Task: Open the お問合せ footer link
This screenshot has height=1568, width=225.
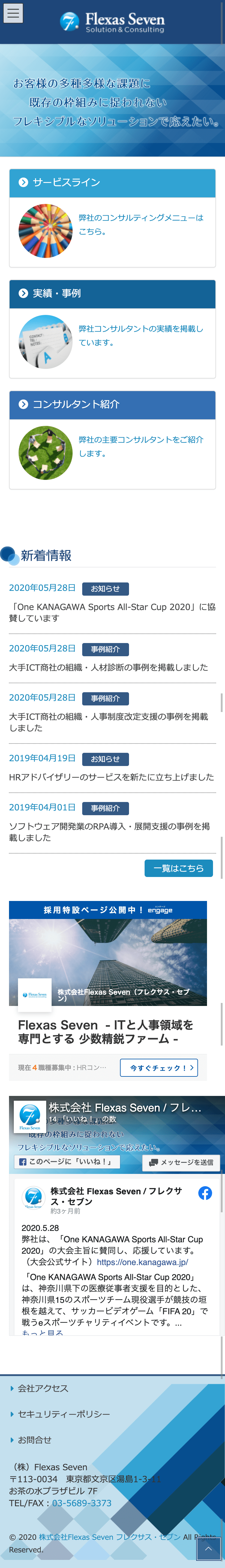Action: pos(35,1440)
